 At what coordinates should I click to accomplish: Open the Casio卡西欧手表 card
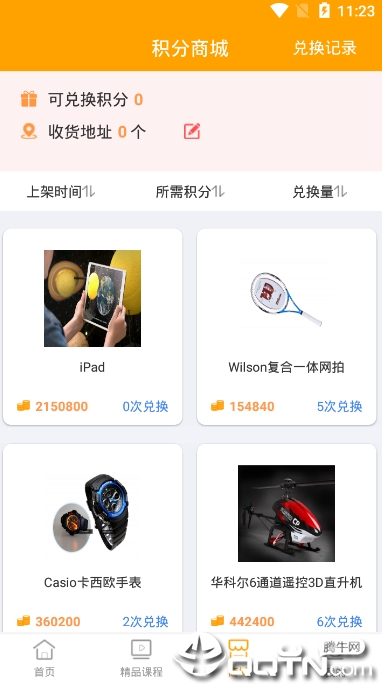pos(93,538)
